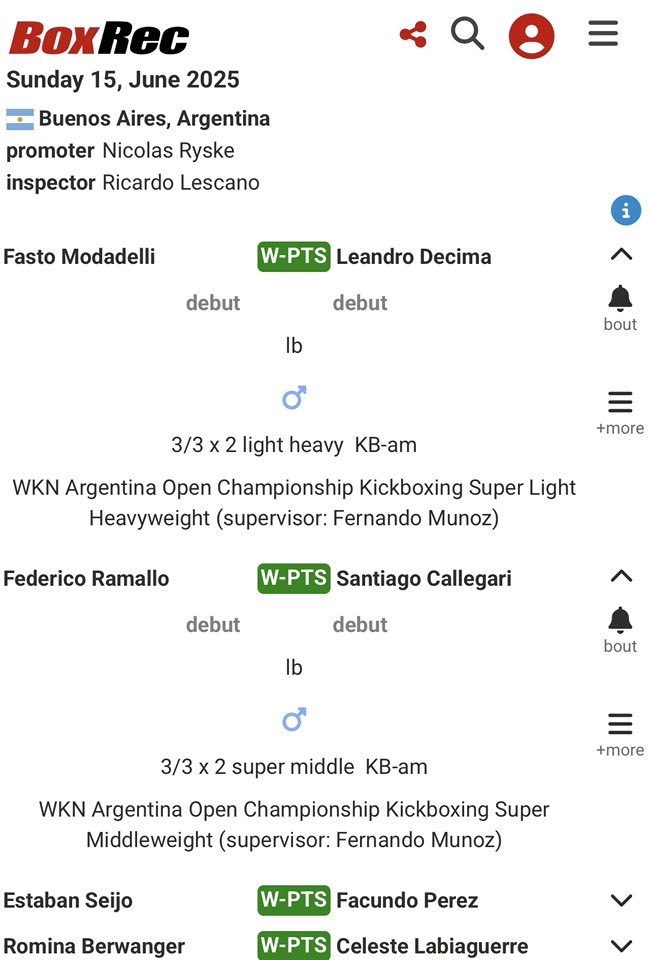650x960 pixels.
Task: Open the user account profile
Action: [531, 36]
